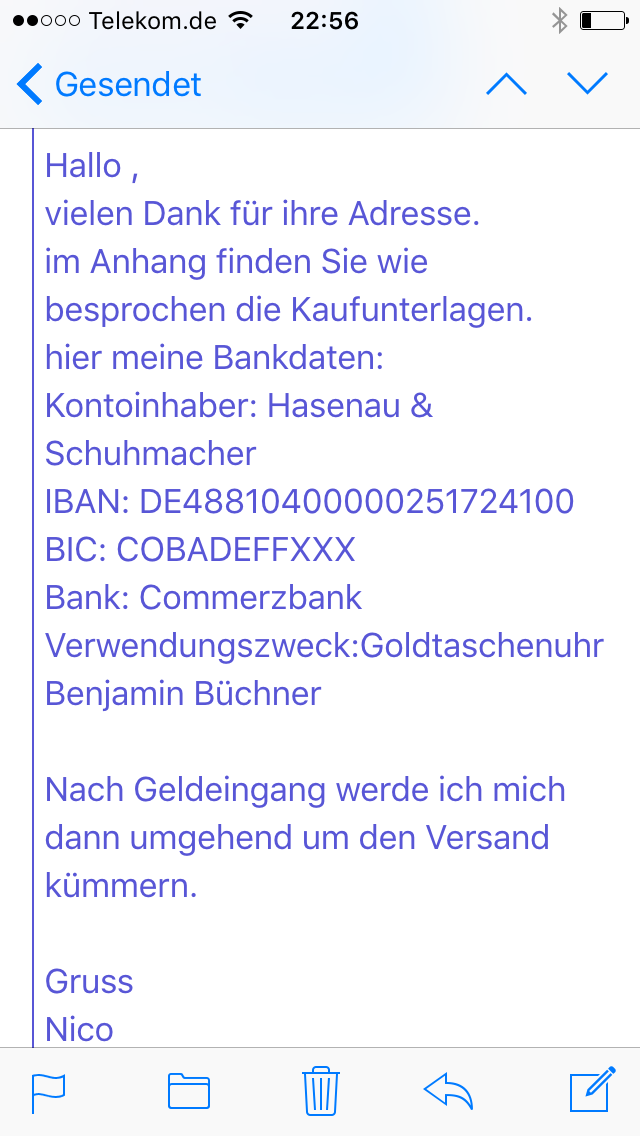Compose a new email
Image resolution: width=640 pixels, height=1136 pixels.
(593, 1089)
